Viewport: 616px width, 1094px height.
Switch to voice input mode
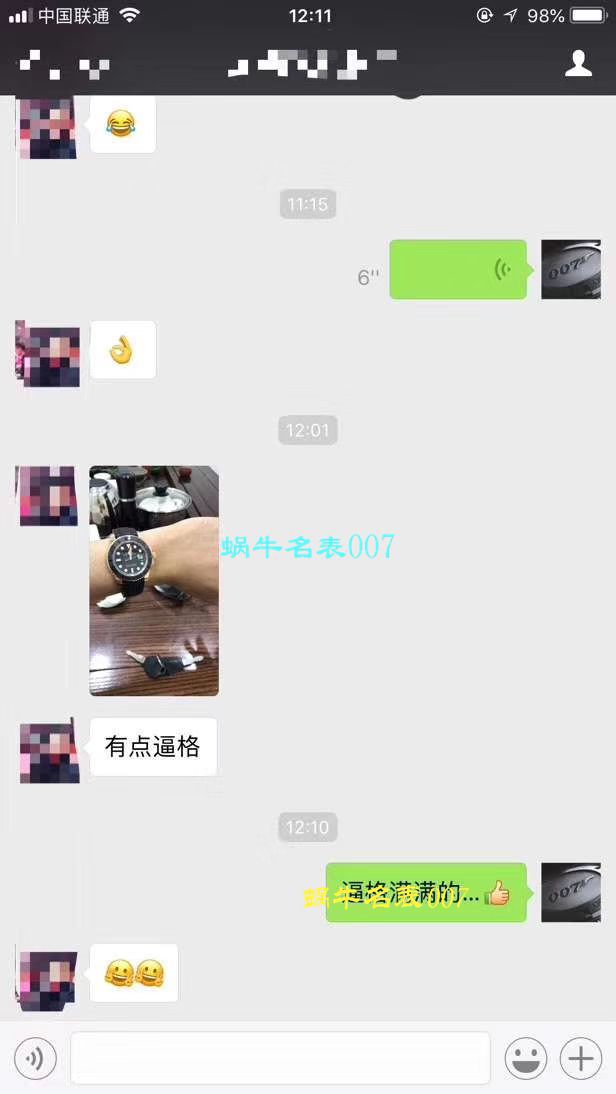(x=35, y=1058)
